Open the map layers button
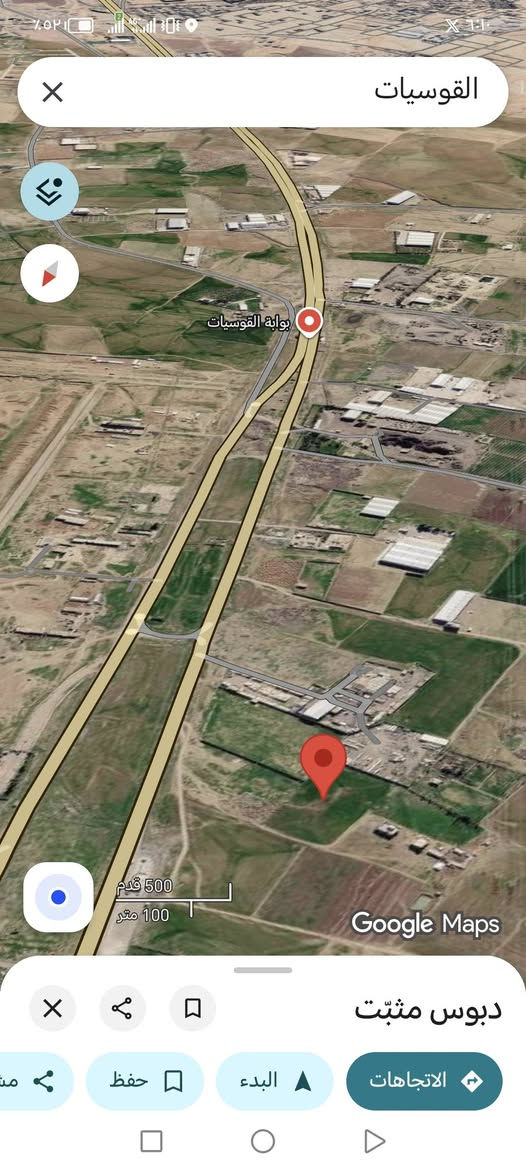Viewport: 526px width, 1169px height. coord(50,192)
